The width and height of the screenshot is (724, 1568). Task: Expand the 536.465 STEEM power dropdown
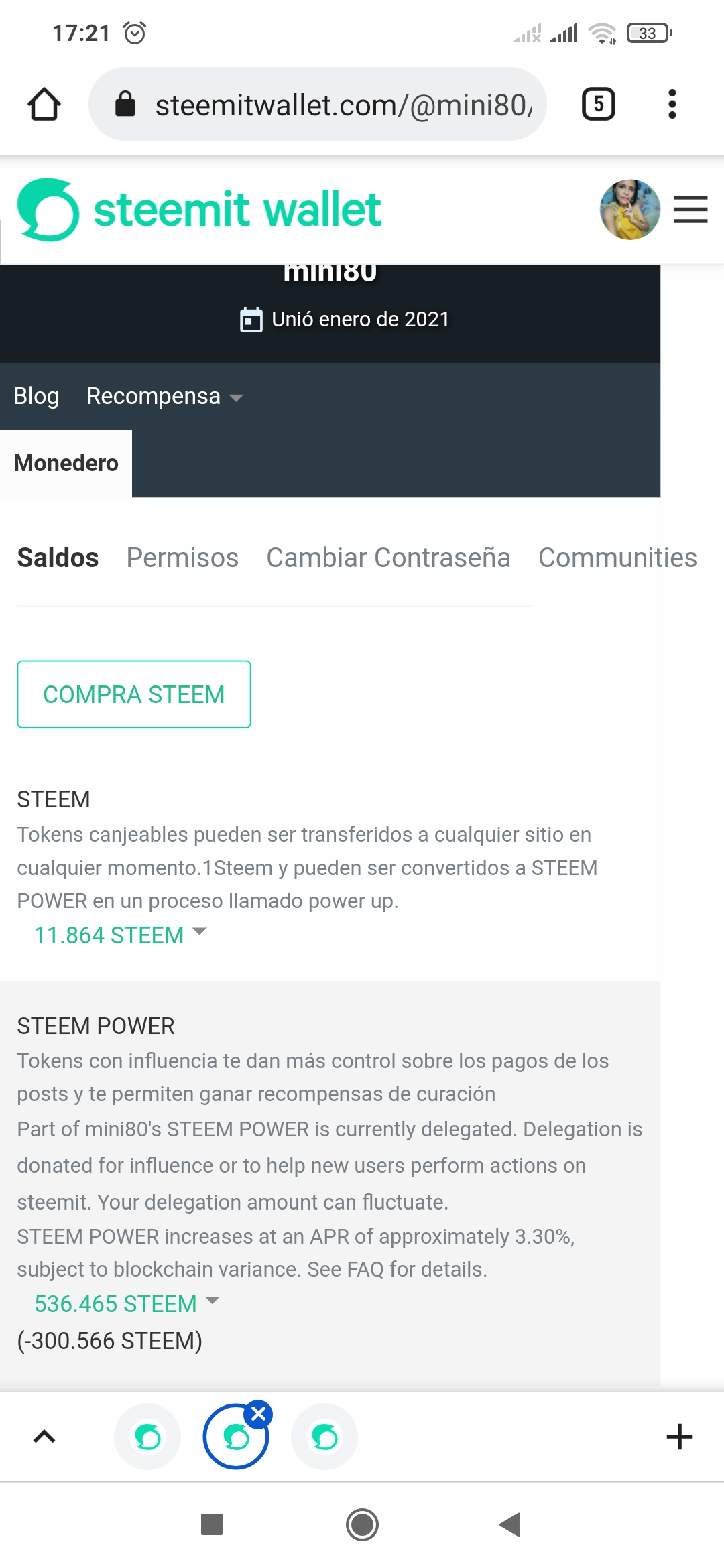[x=127, y=1303]
